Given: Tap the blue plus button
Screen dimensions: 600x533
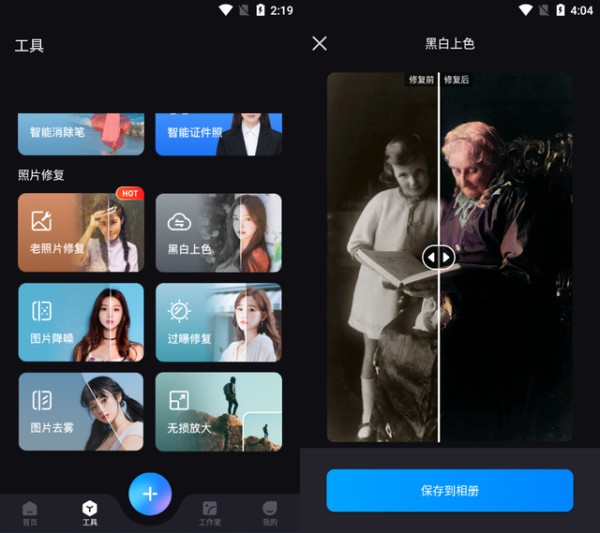Looking at the screenshot, I should 150,493.
